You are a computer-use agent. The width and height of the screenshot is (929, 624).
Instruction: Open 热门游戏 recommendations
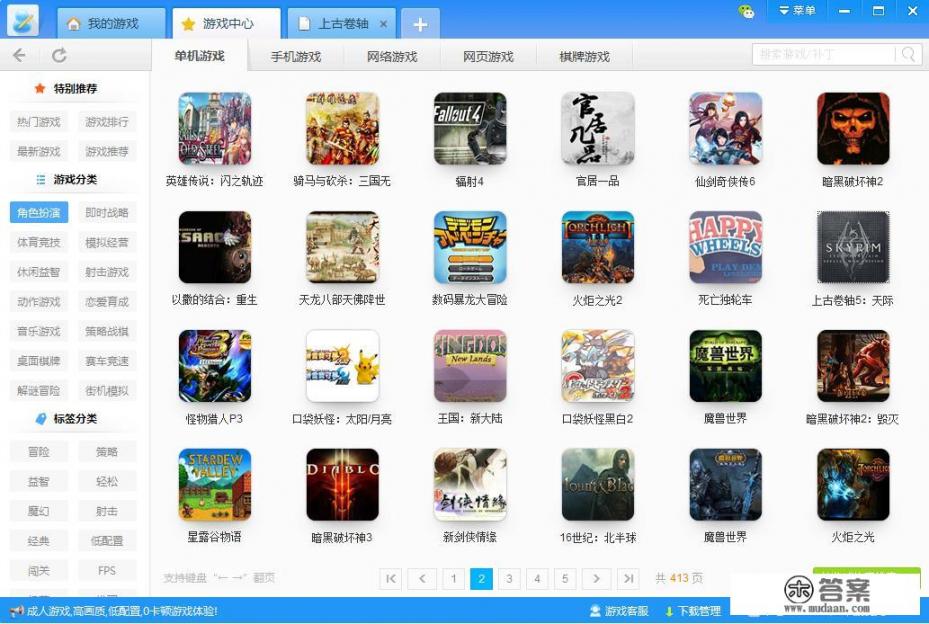point(39,122)
